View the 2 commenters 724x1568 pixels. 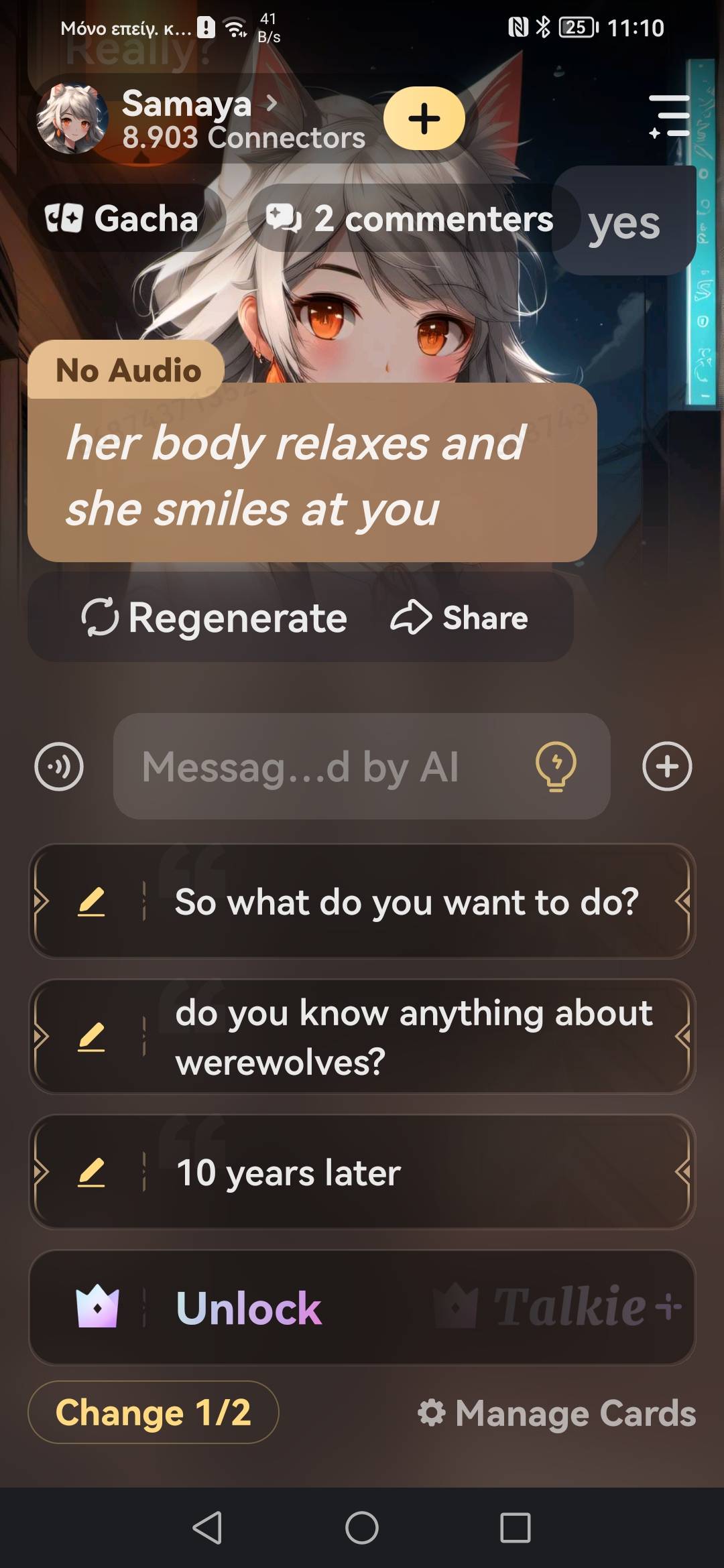tap(410, 219)
